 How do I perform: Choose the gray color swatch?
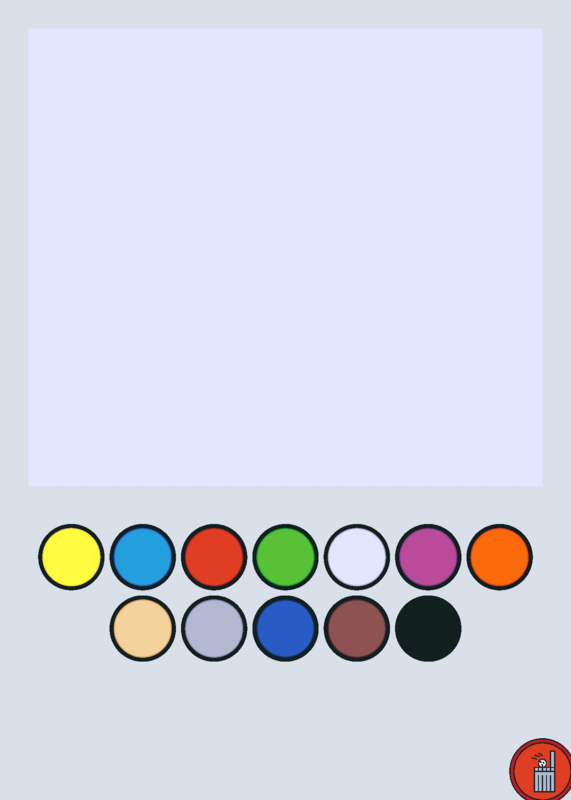214,629
